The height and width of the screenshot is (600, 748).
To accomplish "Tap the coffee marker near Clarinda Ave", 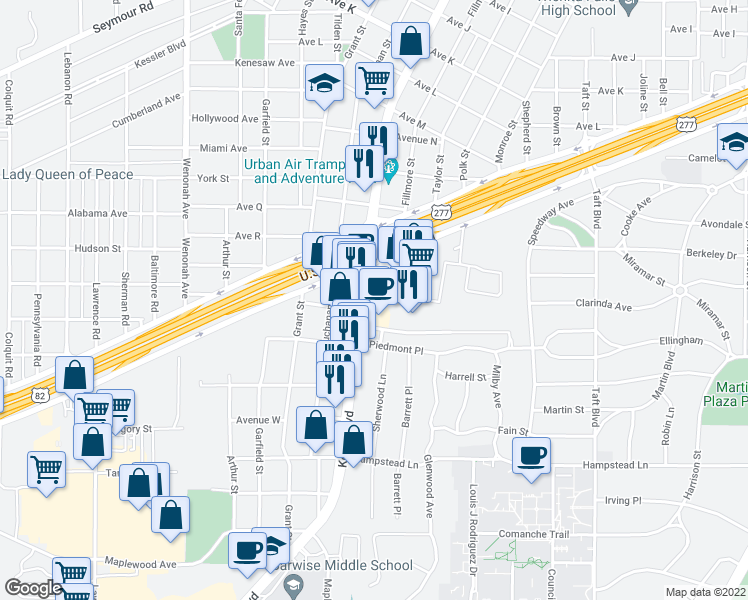I will click(x=377, y=286).
